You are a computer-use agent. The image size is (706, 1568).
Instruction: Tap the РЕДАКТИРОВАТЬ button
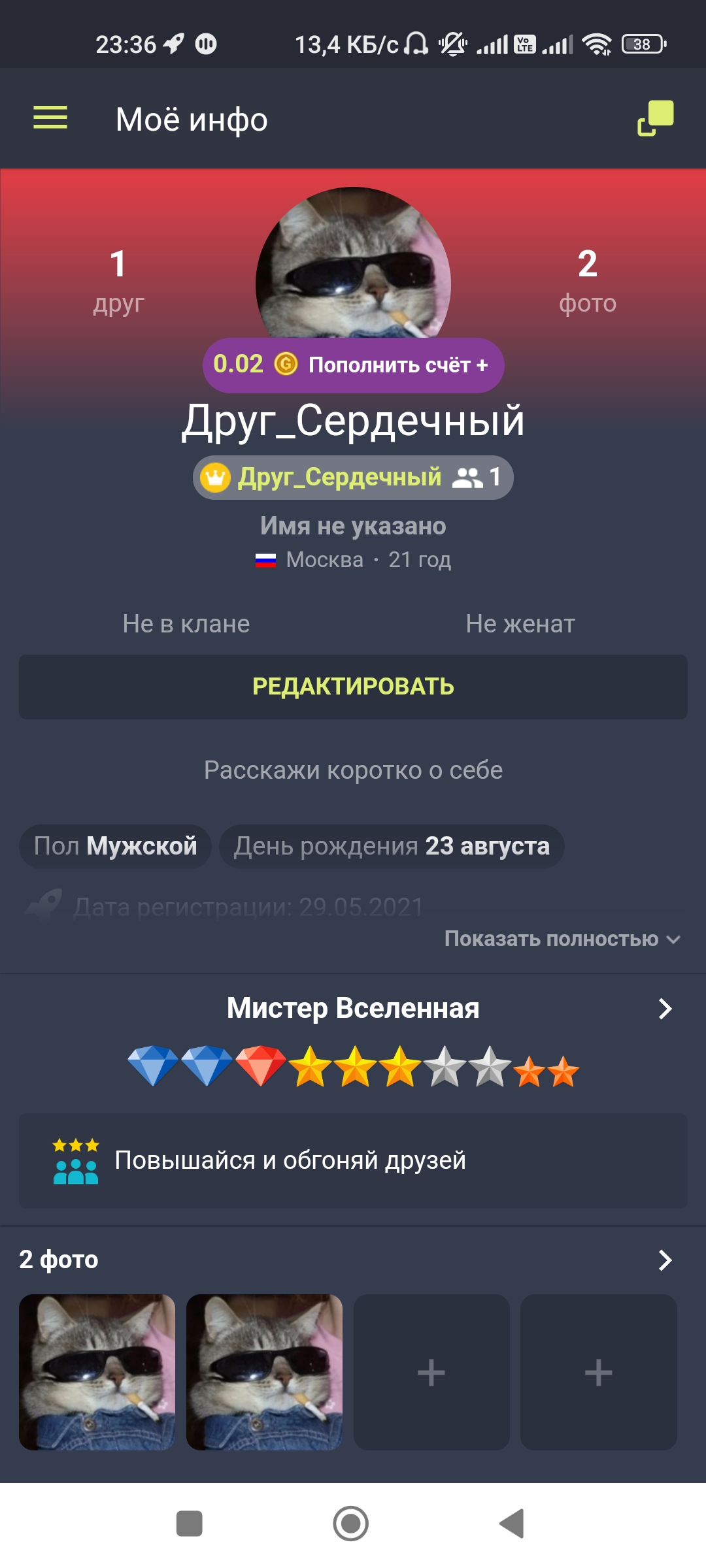point(353,687)
